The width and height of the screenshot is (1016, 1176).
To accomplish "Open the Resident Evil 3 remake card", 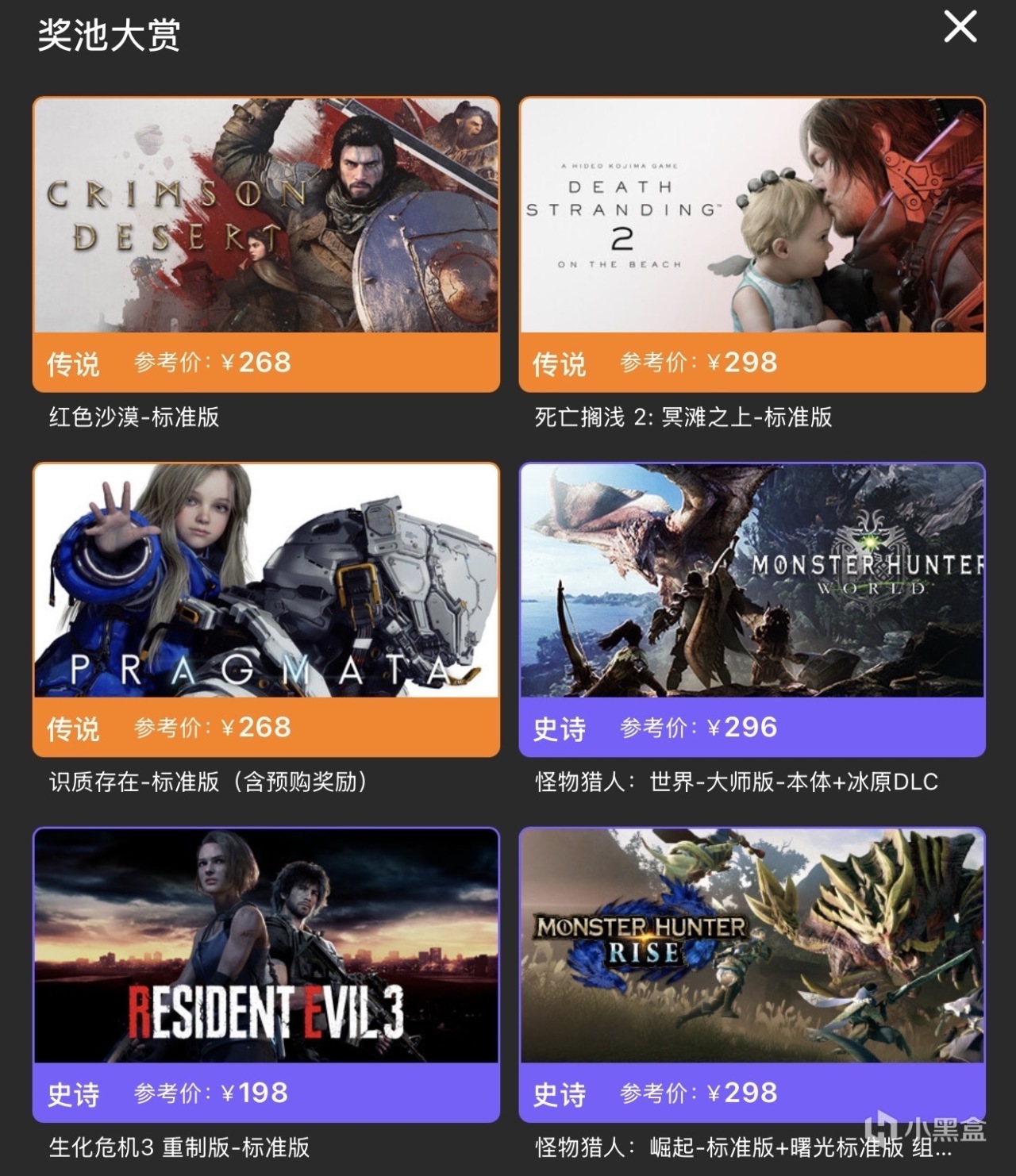I will pos(266,974).
